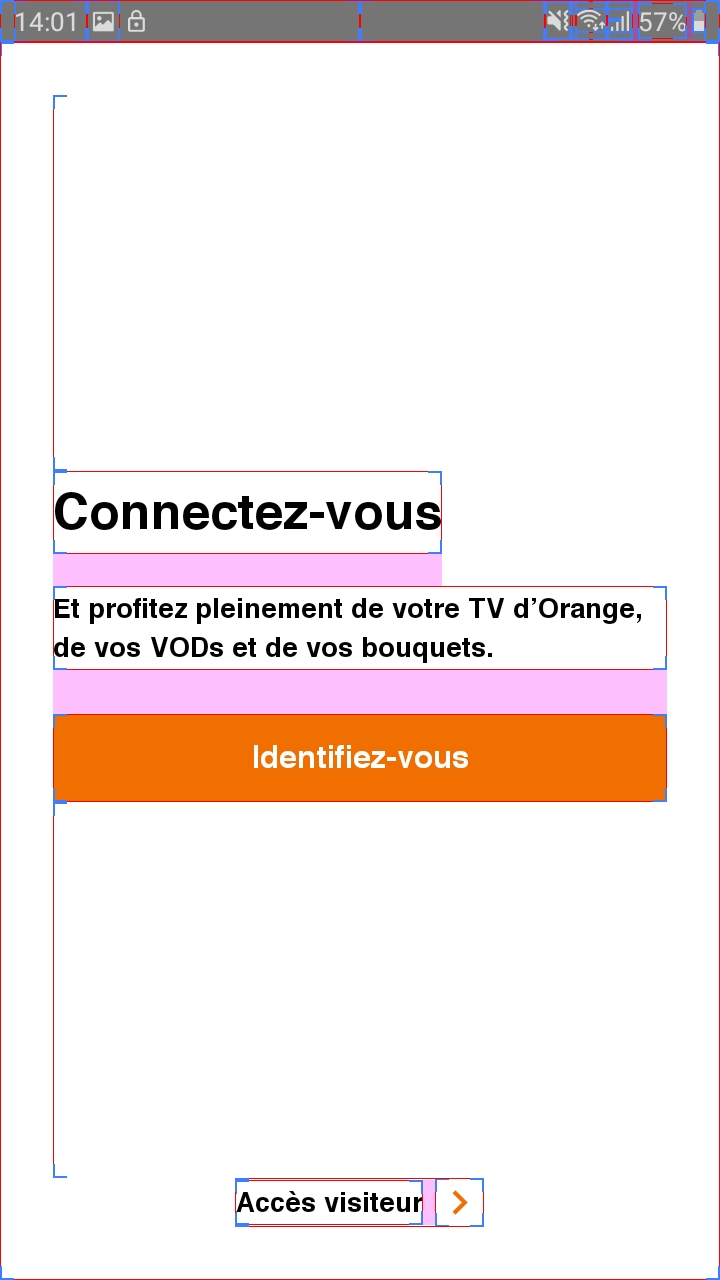Tap the screenshot image icon in the status bar
Image resolution: width=720 pixels, height=1280 pixels.
pyautogui.click(x=103, y=20)
